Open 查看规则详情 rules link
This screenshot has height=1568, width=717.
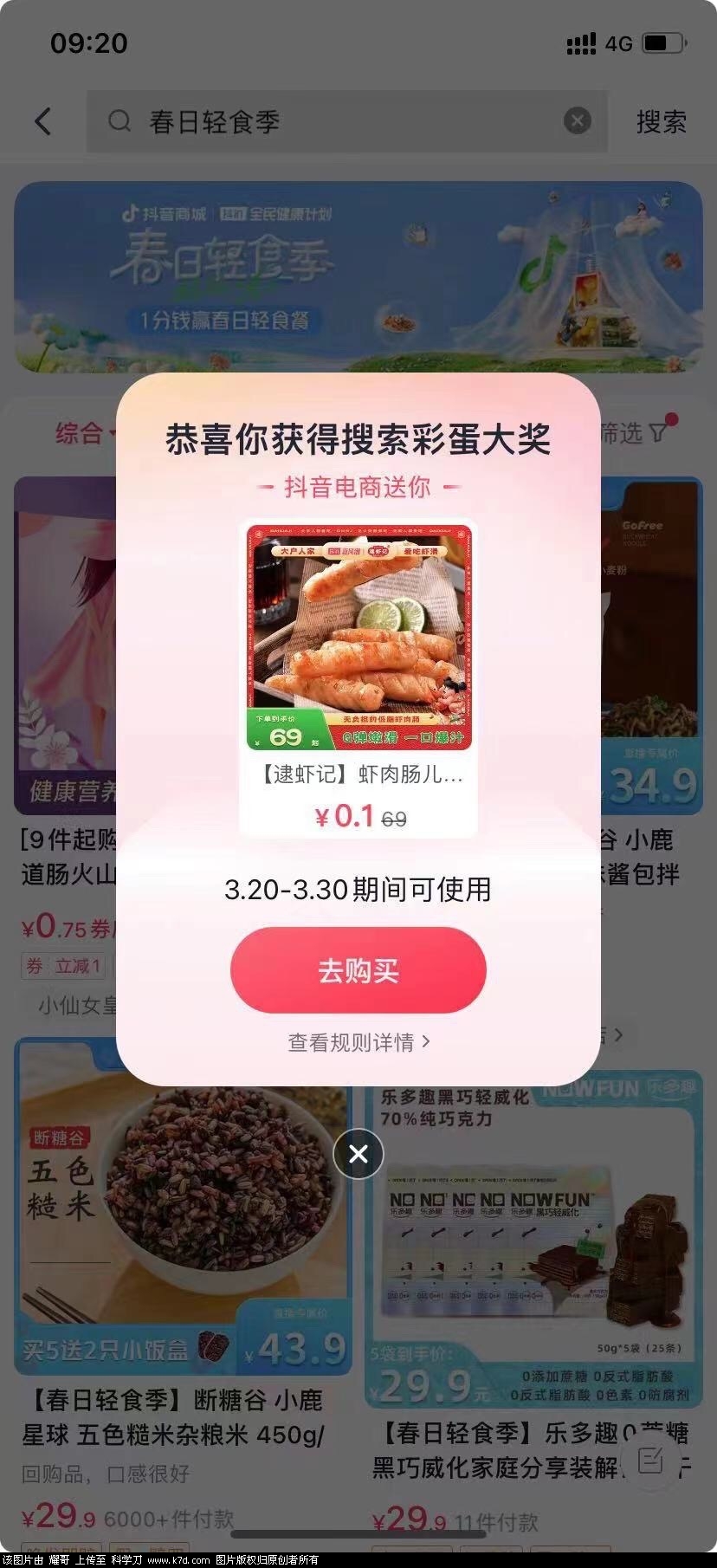pyautogui.click(x=358, y=1041)
